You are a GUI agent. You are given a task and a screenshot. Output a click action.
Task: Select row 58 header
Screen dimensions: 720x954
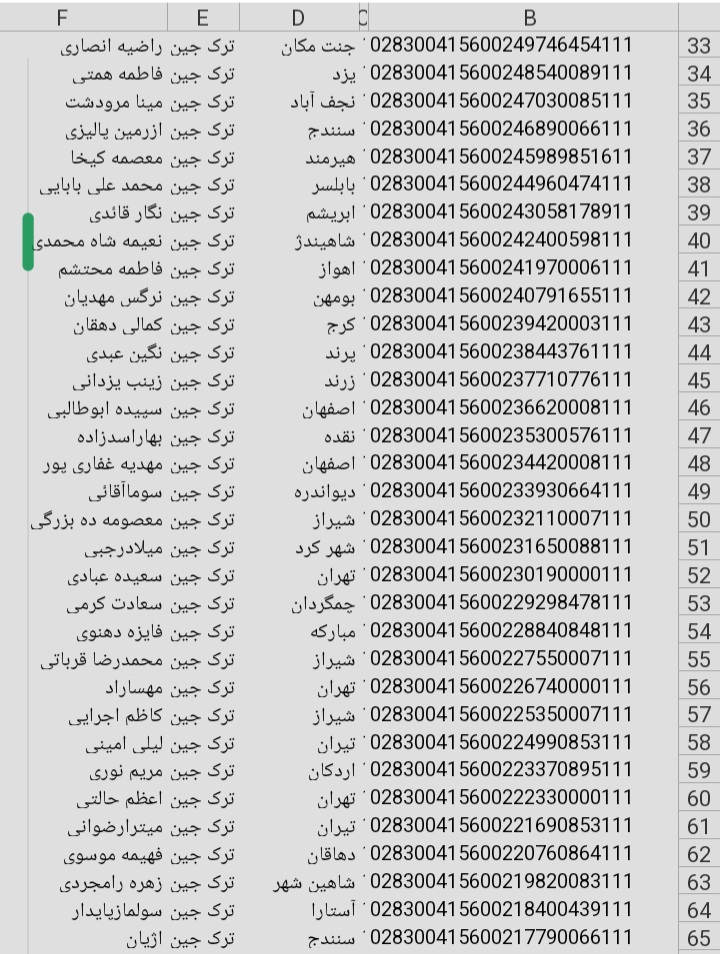[x=699, y=743]
